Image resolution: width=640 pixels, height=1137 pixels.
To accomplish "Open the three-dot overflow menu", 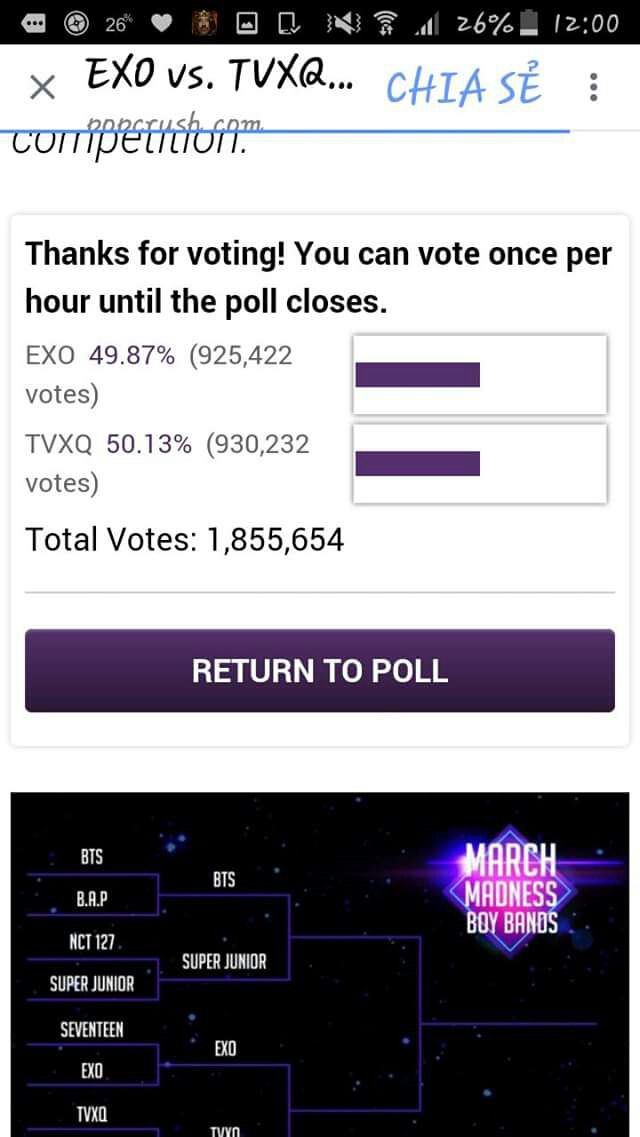I will point(594,88).
